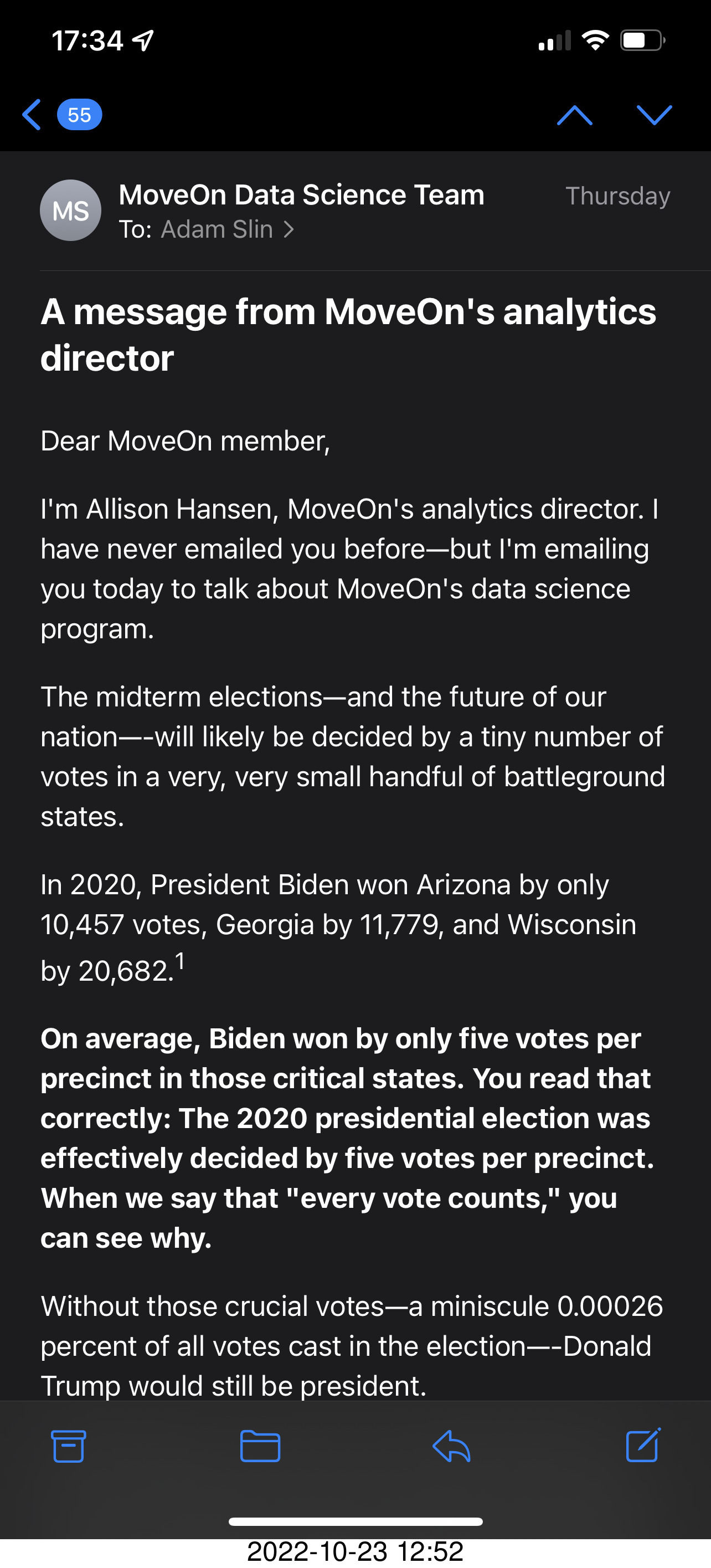Move this message to a folder

click(260, 1445)
